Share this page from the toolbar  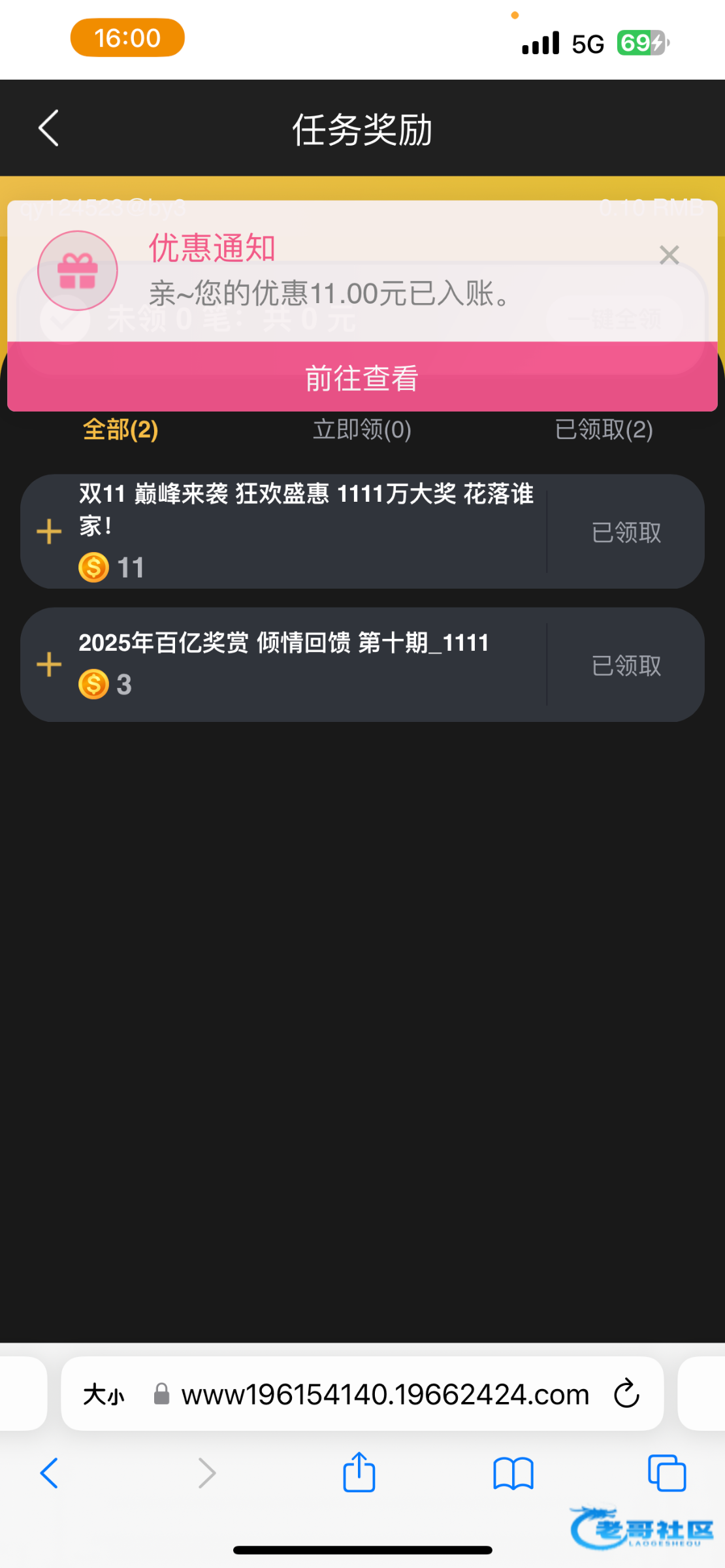coord(359,1473)
